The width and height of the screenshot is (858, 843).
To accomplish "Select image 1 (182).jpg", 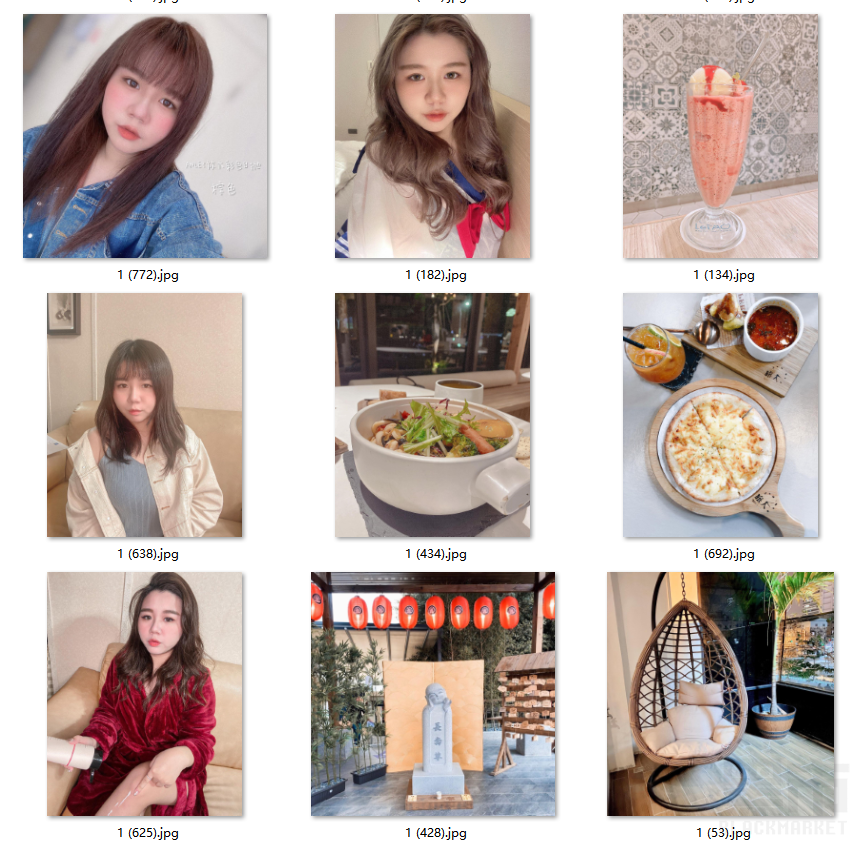I will pyautogui.click(x=433, y=137).
